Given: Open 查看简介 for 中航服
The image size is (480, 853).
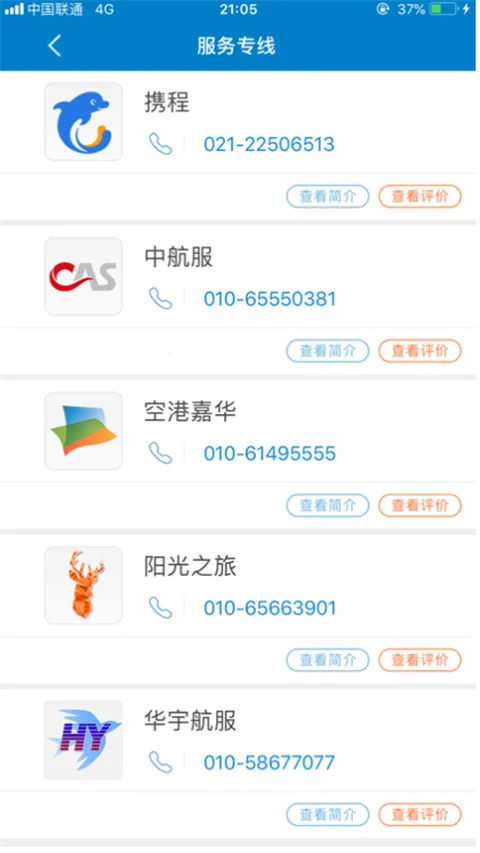Looking at the screenshot, I should (328, 351).
